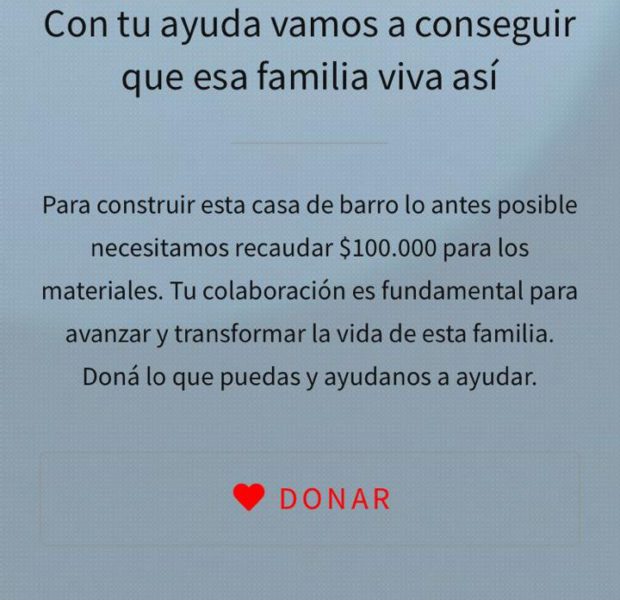
Task: Tap the DONAR donation button
Action: pos(311,498)
